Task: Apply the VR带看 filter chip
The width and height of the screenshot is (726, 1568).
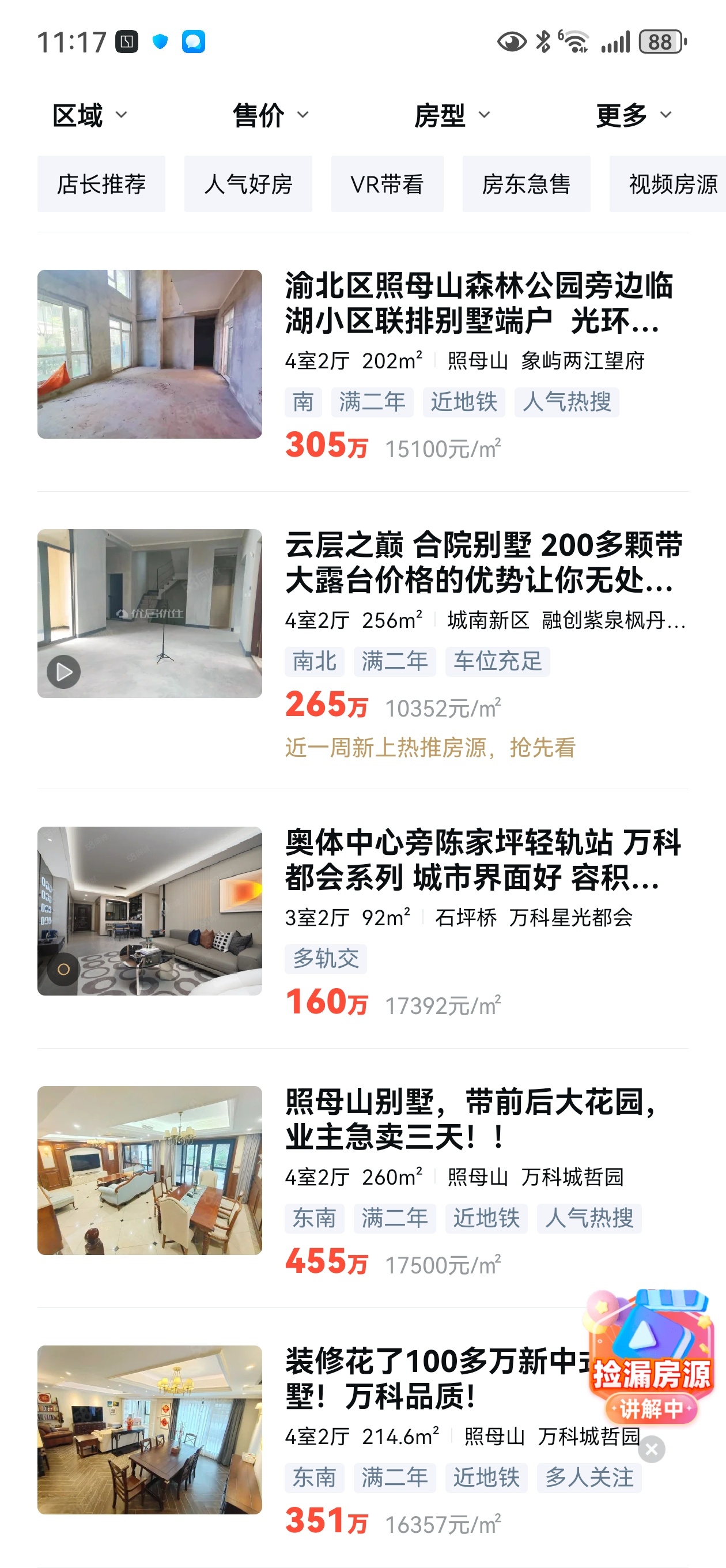Action: coord(387,184)
